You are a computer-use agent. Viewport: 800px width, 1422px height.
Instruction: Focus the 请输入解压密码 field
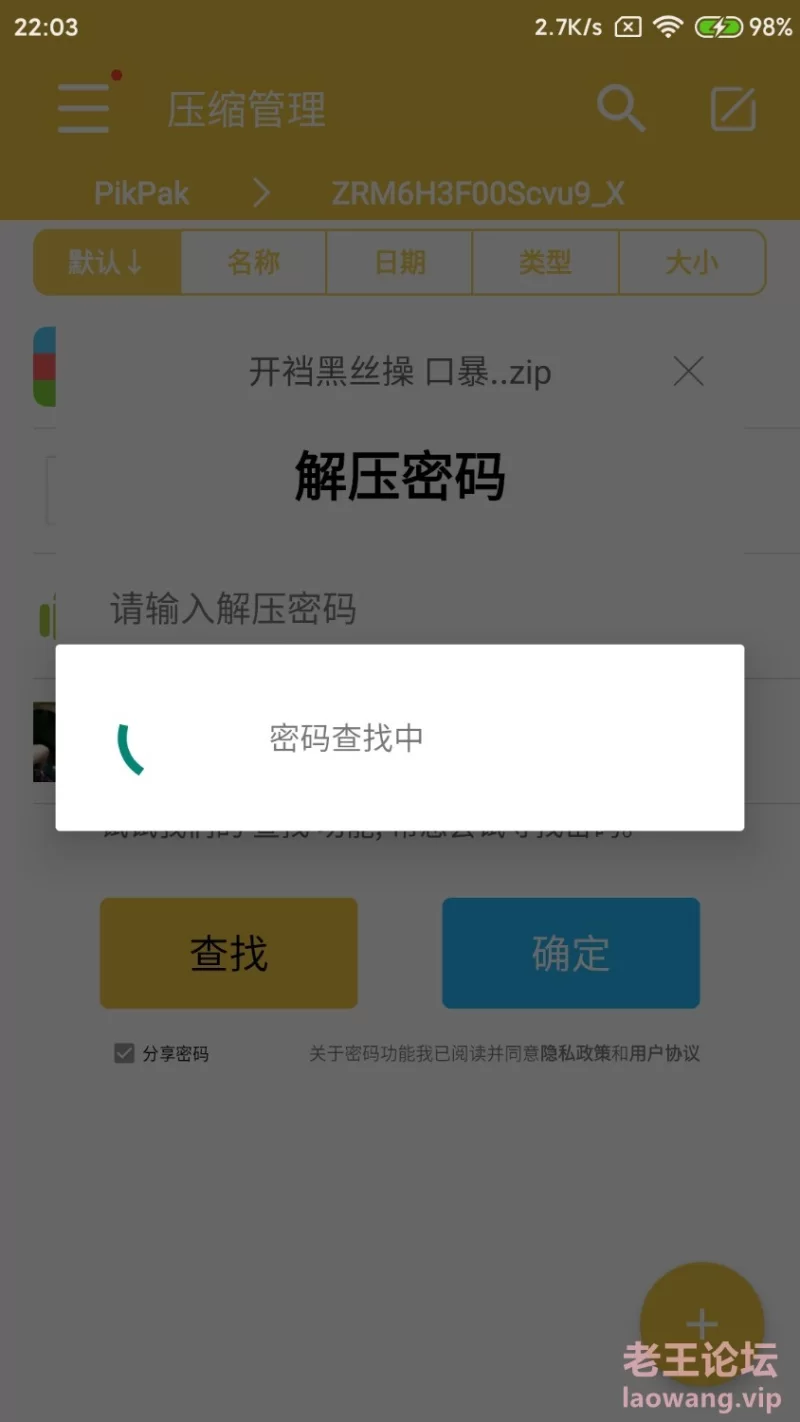click(x=400, y=609)
